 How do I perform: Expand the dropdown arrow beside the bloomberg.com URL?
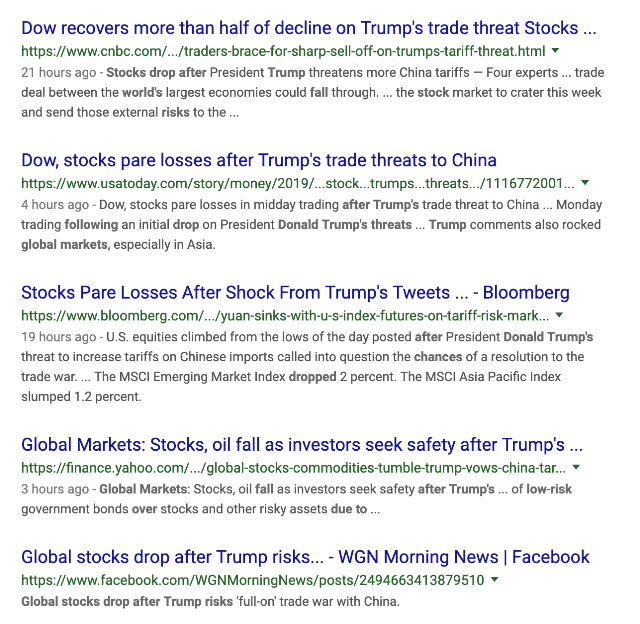(559, 315)
